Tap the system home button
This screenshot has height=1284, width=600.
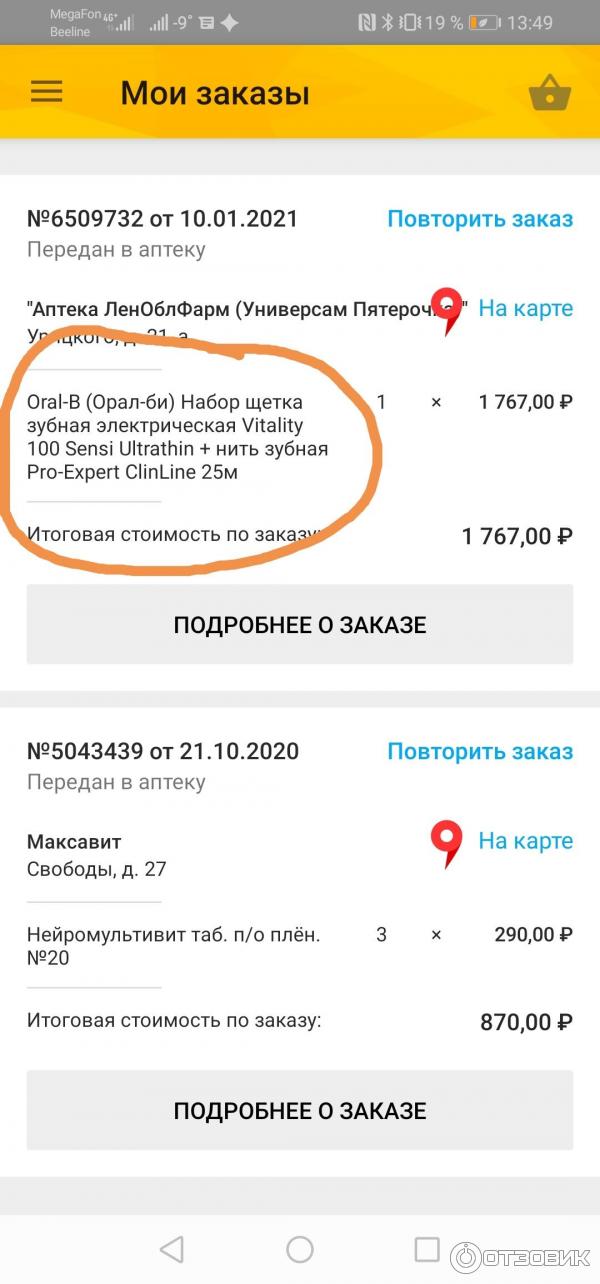[300, 1249]
